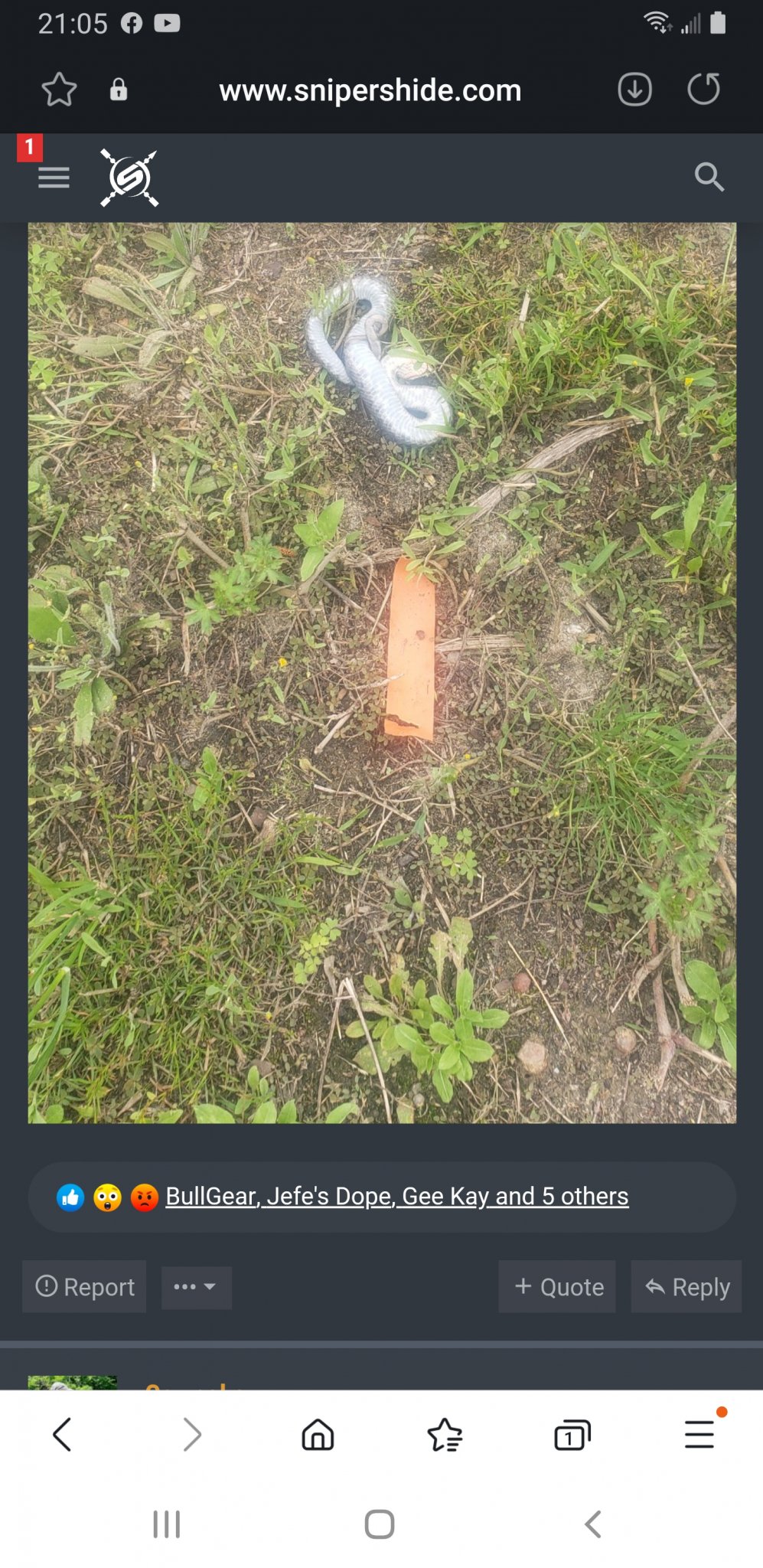Open browser bookmarks list

[445, 1434]
